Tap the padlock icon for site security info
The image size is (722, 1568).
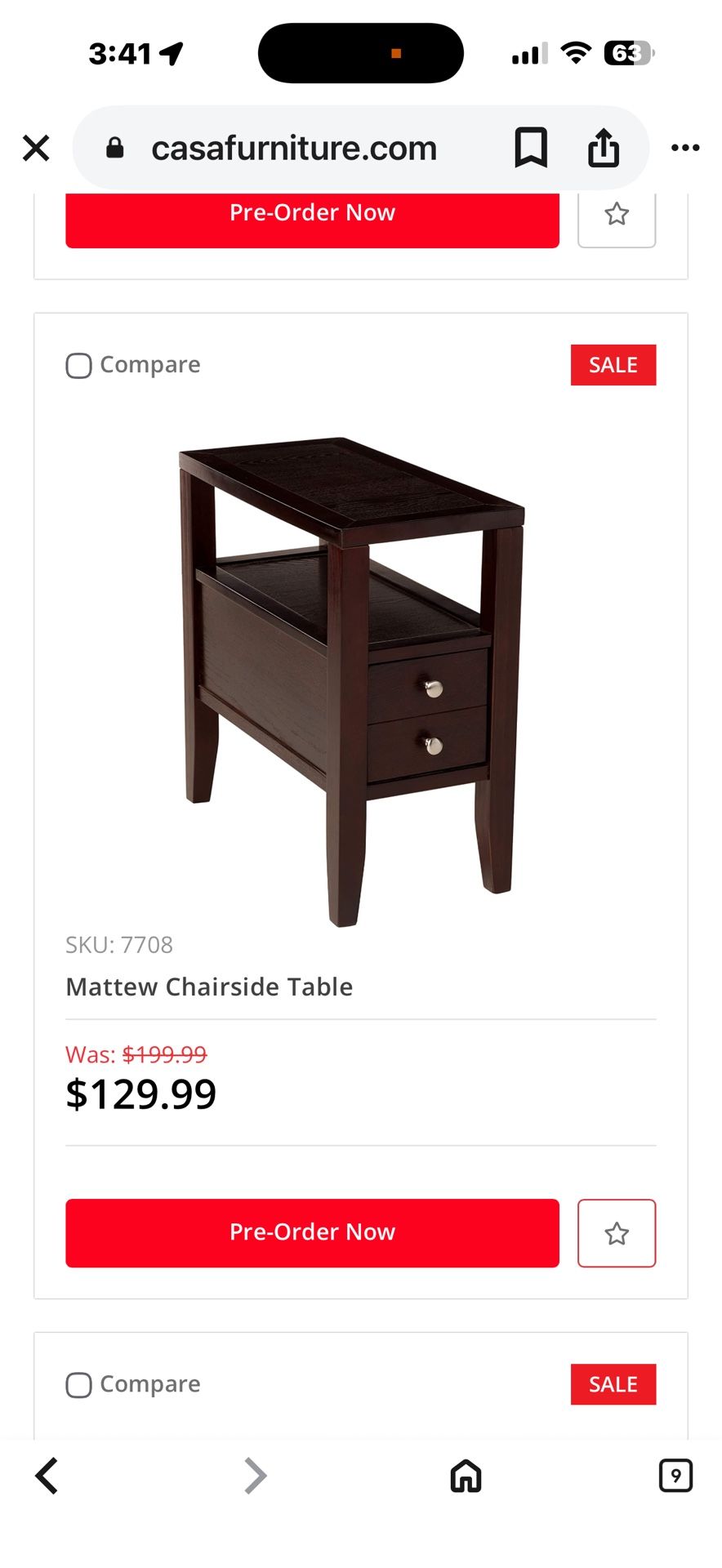pyautogui.click(x=115, y=148)
